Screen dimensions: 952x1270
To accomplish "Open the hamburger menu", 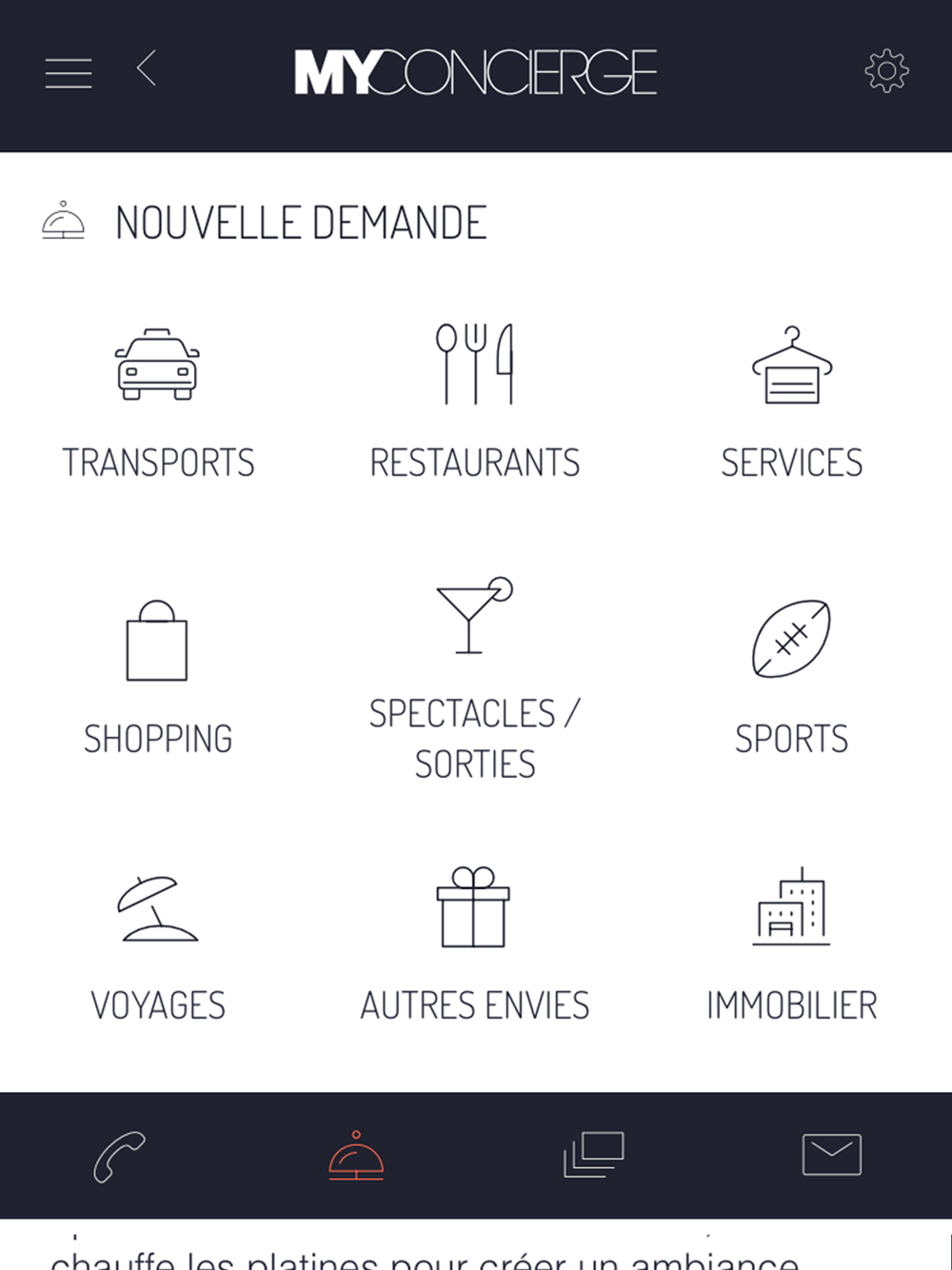I will pyautogui.click(x=69, y=72).
